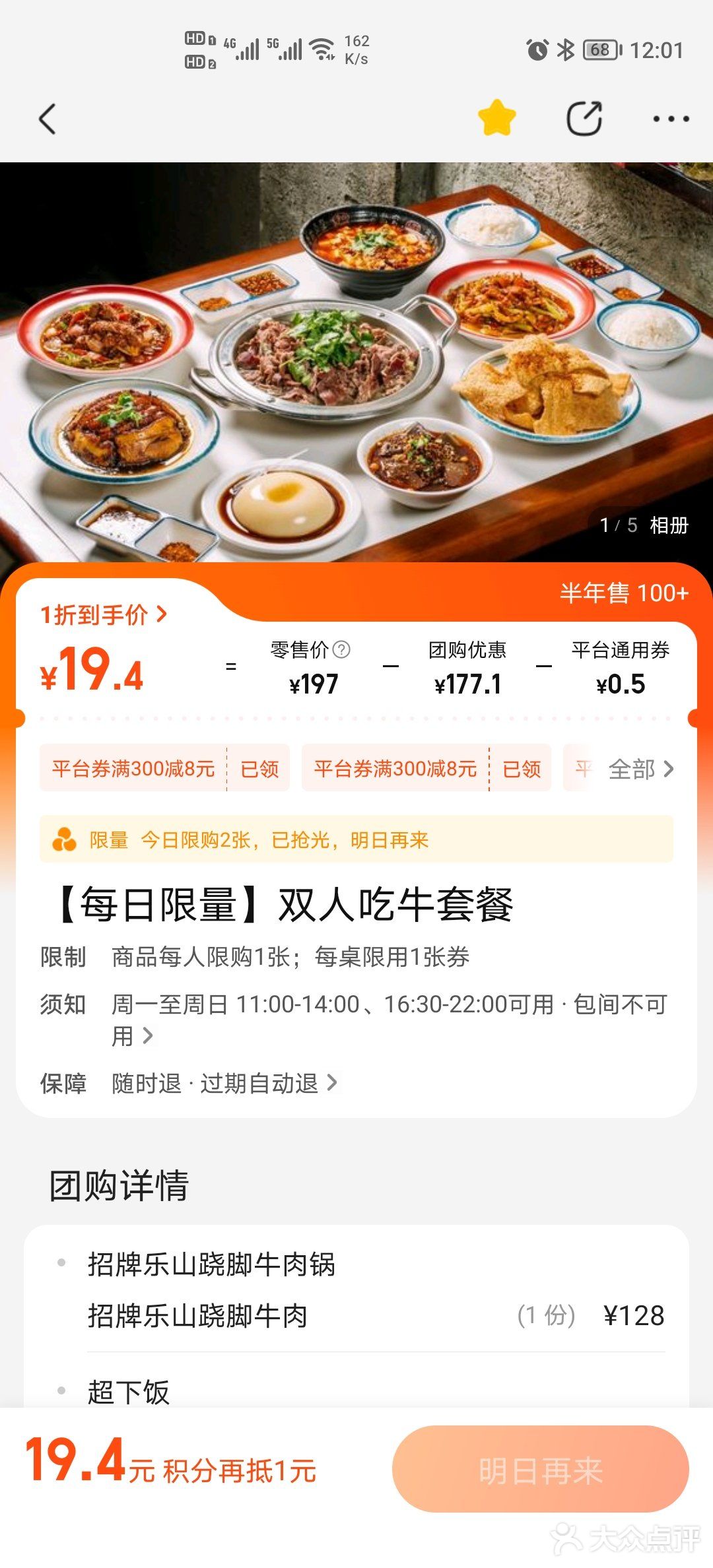Open the three-dot overflow menu

(671, 119)
